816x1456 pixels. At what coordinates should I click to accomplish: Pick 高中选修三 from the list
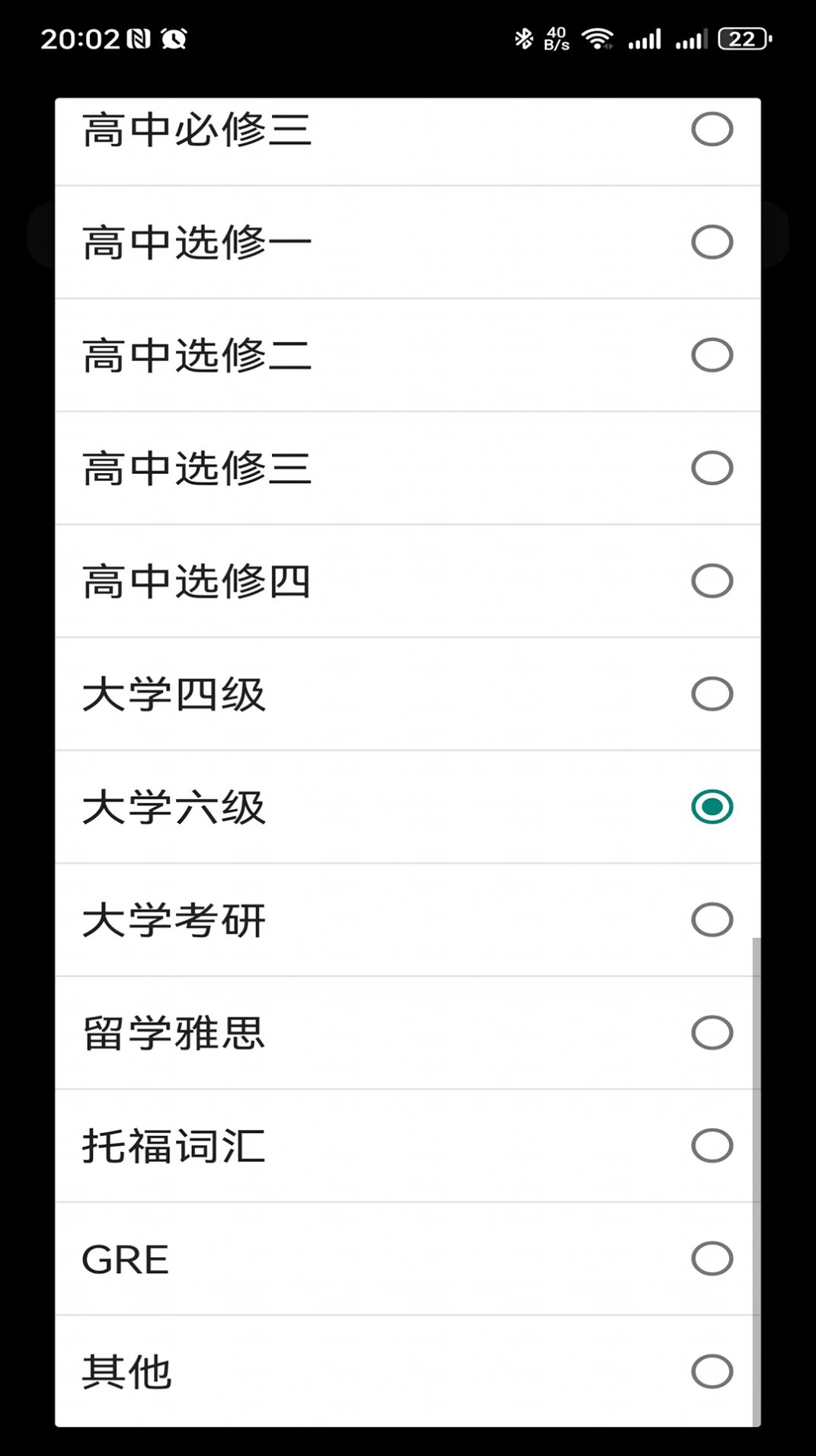click(712, 467)
